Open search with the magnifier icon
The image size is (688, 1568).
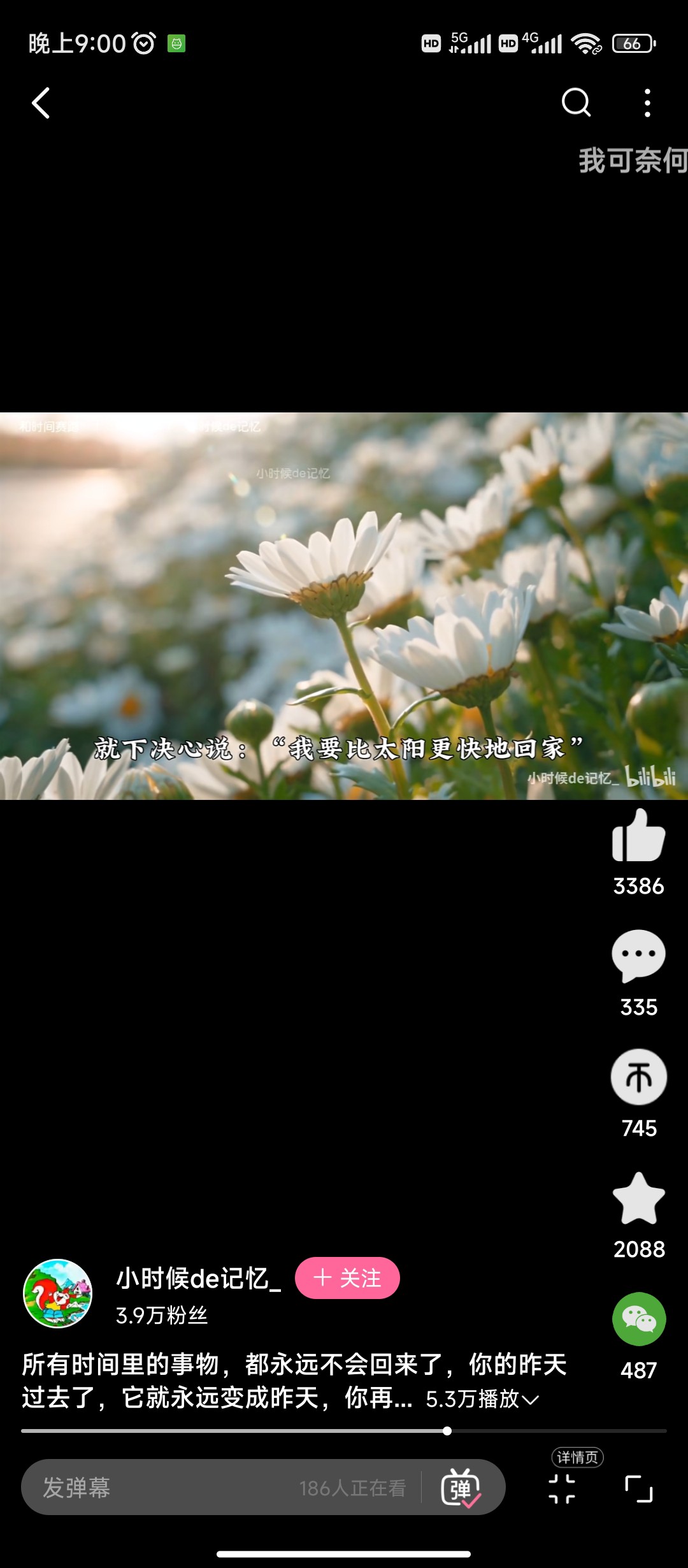coord(576,103)
